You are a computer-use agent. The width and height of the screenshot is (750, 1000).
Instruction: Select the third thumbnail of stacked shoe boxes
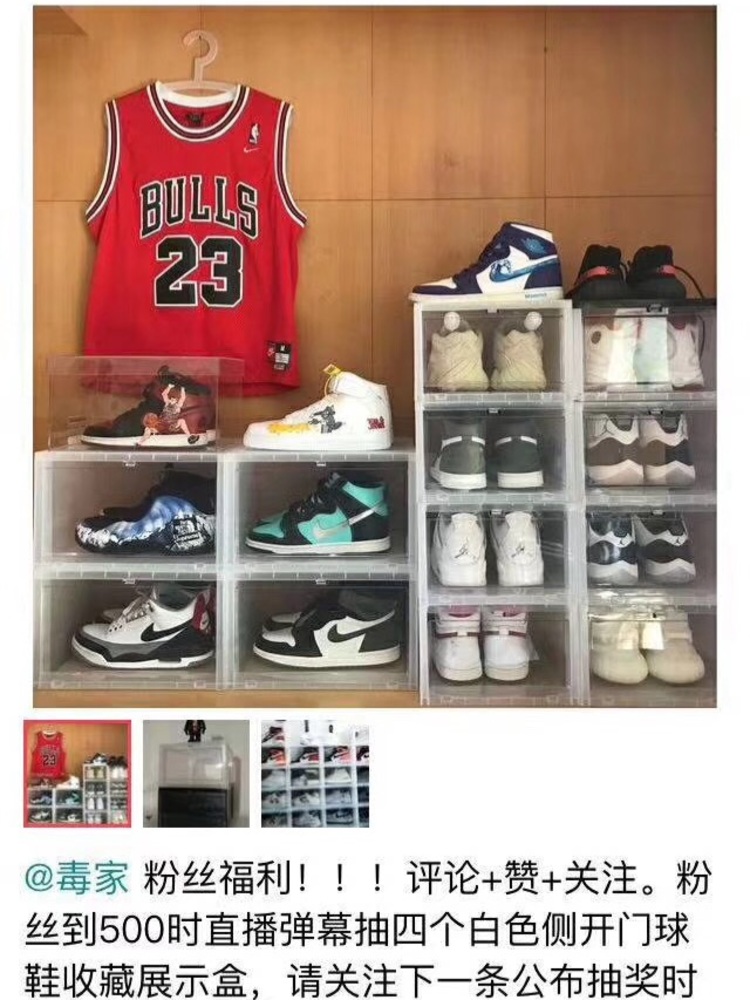tap(315, 773)
